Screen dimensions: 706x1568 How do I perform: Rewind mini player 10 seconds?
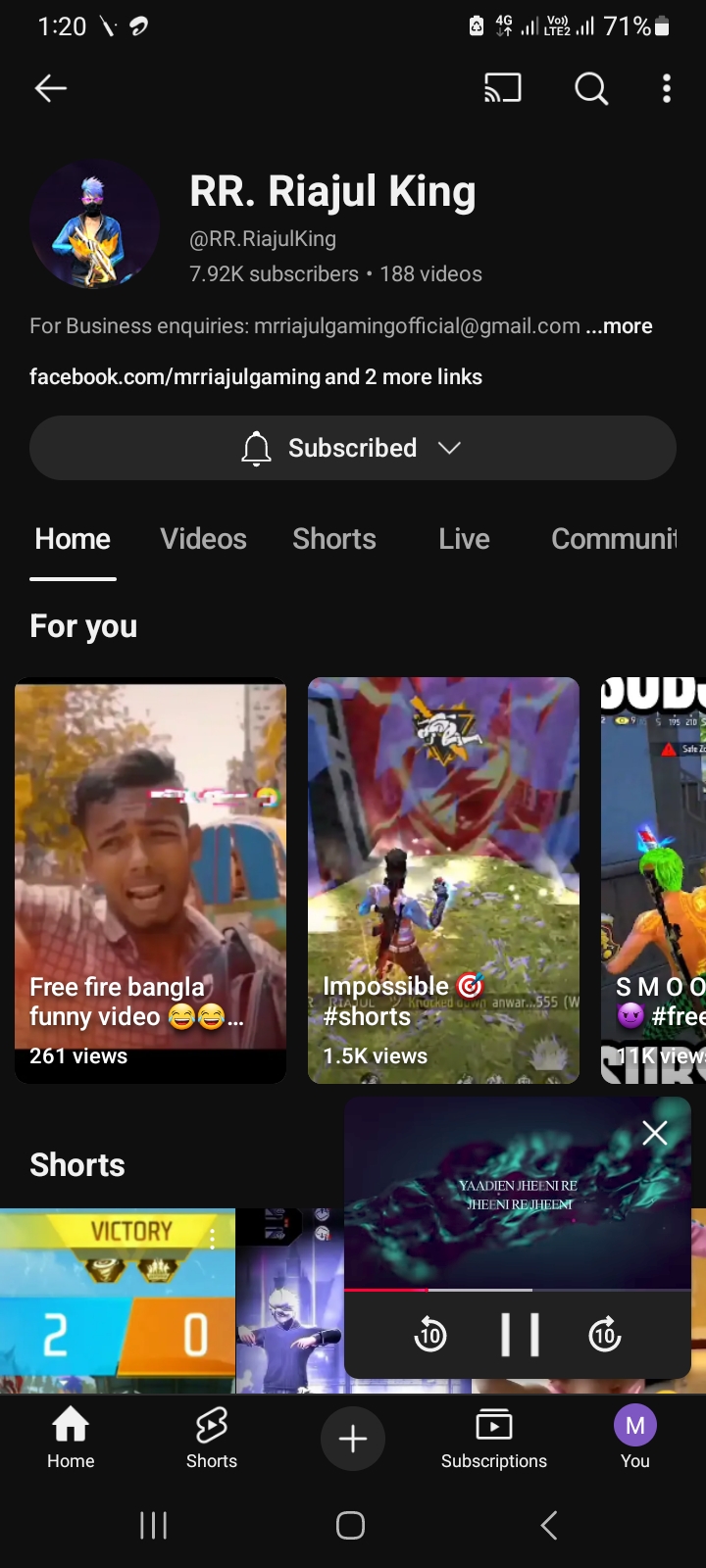click(x=430, y=1335)
